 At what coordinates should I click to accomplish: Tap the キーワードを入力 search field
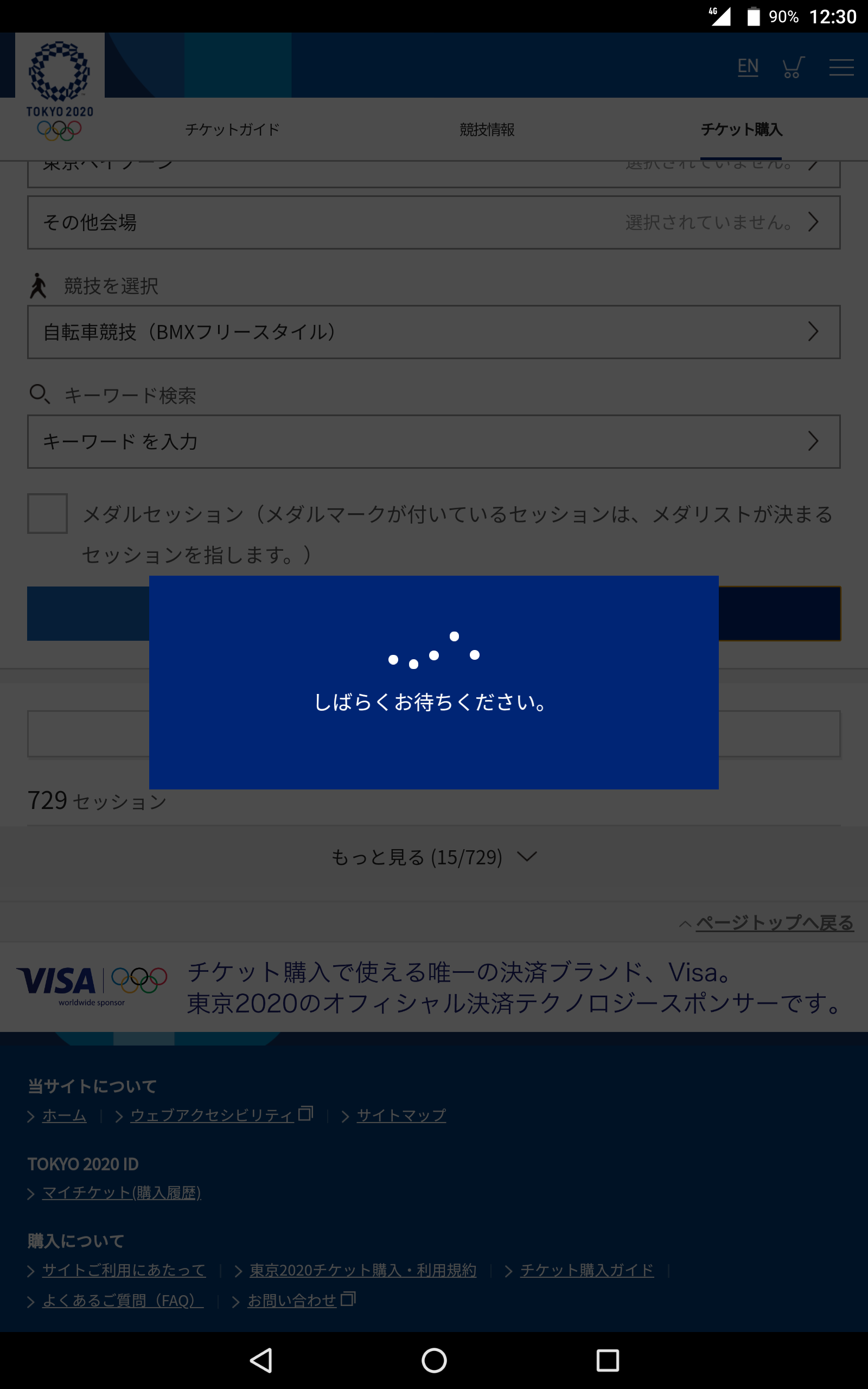(x=433, y=441)
